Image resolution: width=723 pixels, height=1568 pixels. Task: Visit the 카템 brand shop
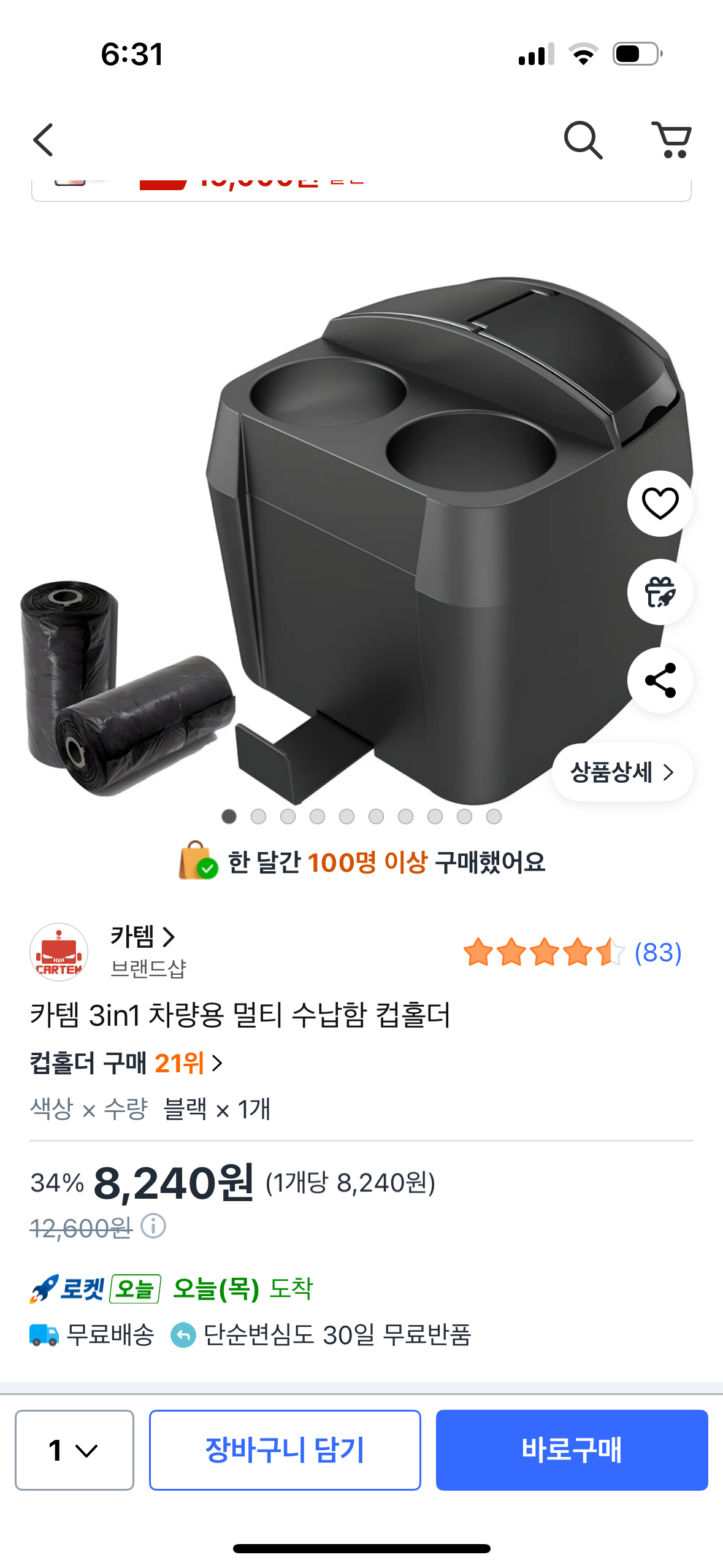click(142, 937)
